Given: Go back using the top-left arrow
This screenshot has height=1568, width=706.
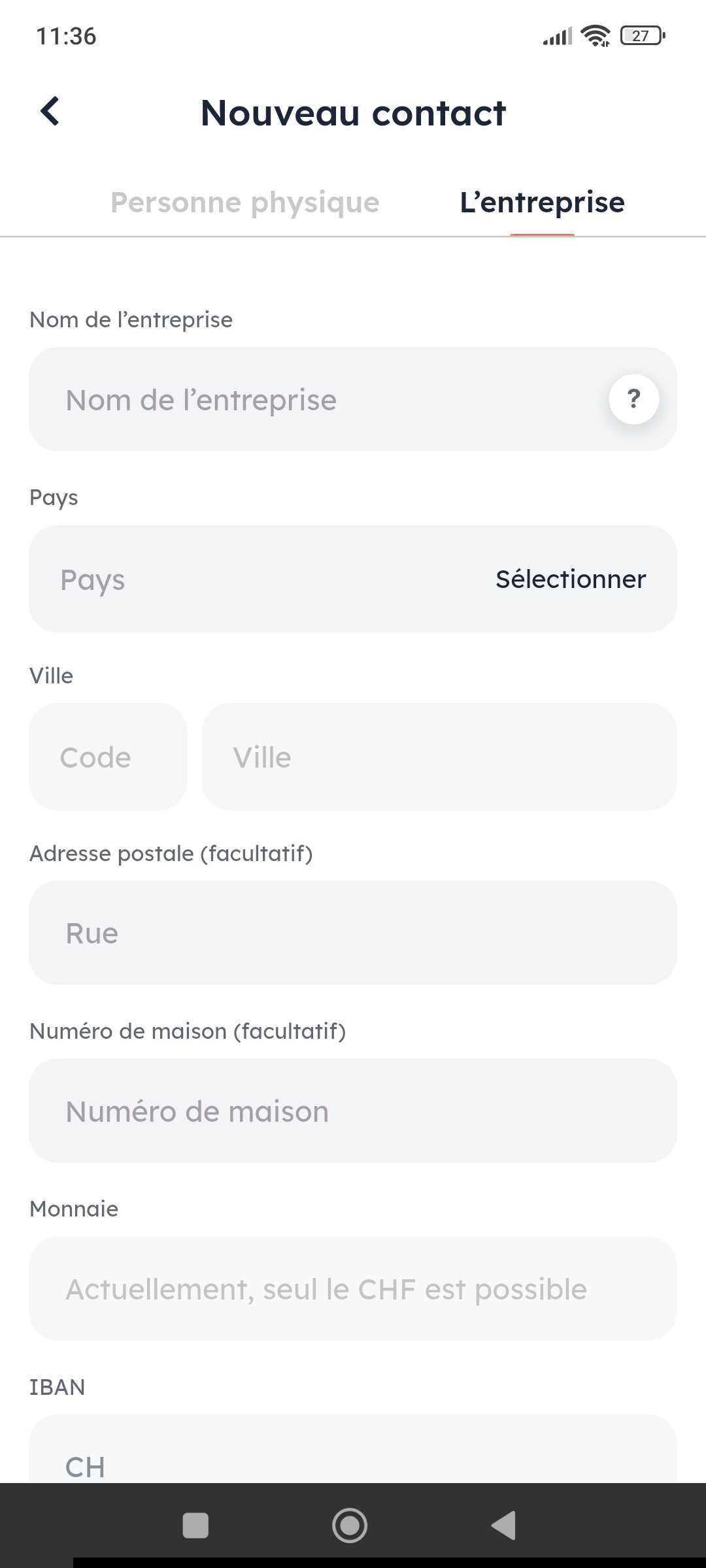Looking at the screenshot, I should coord(50,111).
